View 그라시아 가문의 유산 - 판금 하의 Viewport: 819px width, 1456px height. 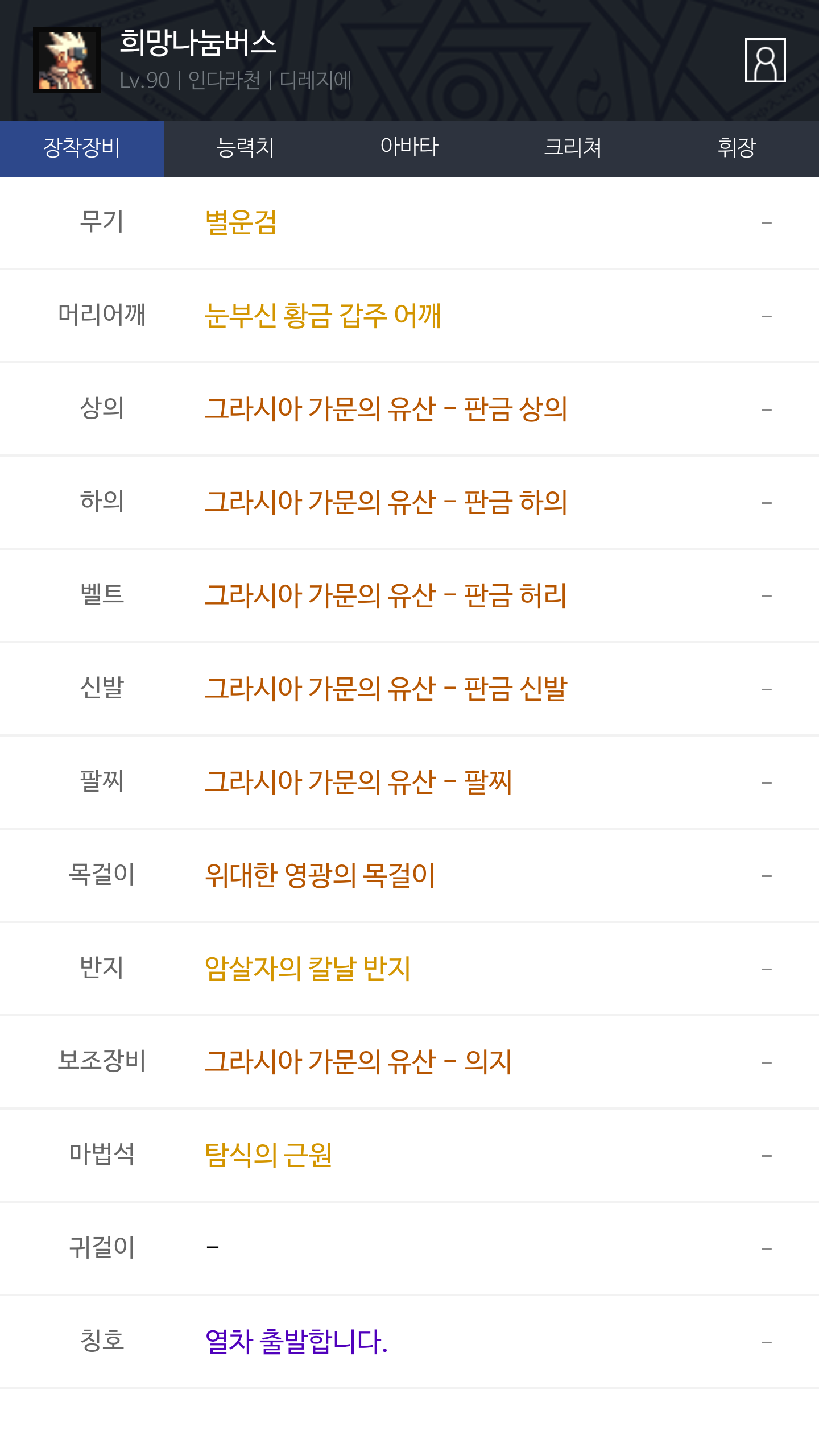pyautogui.click(x=386, y=502)
